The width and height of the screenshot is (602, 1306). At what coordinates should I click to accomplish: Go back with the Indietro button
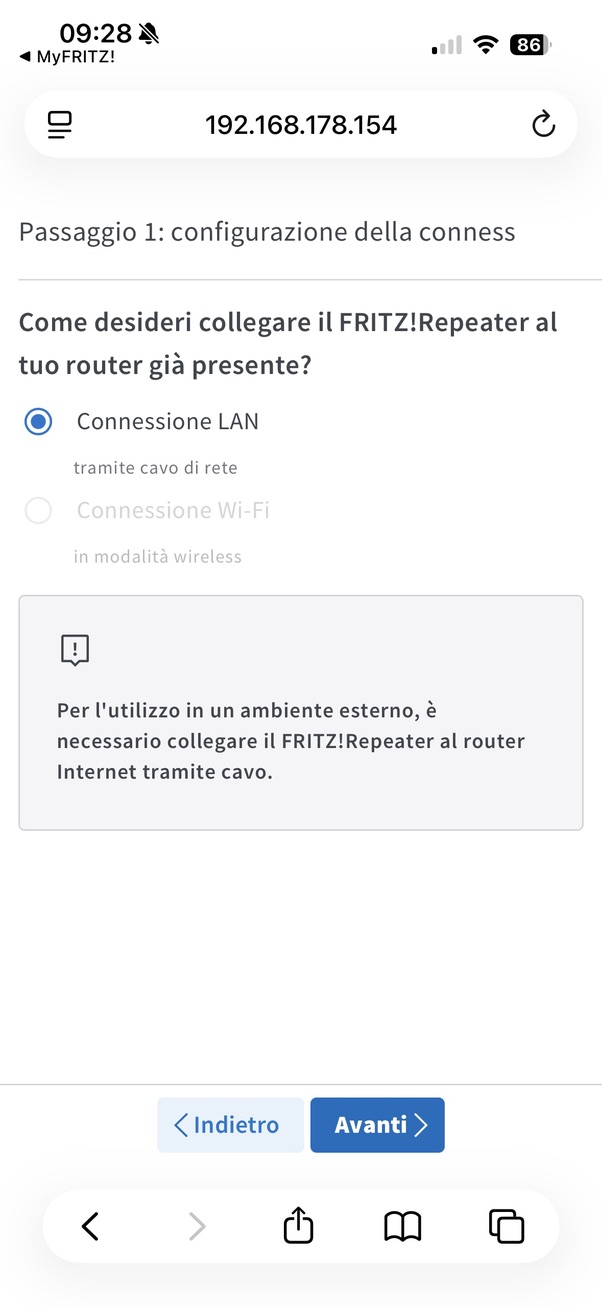point(230,1125)
